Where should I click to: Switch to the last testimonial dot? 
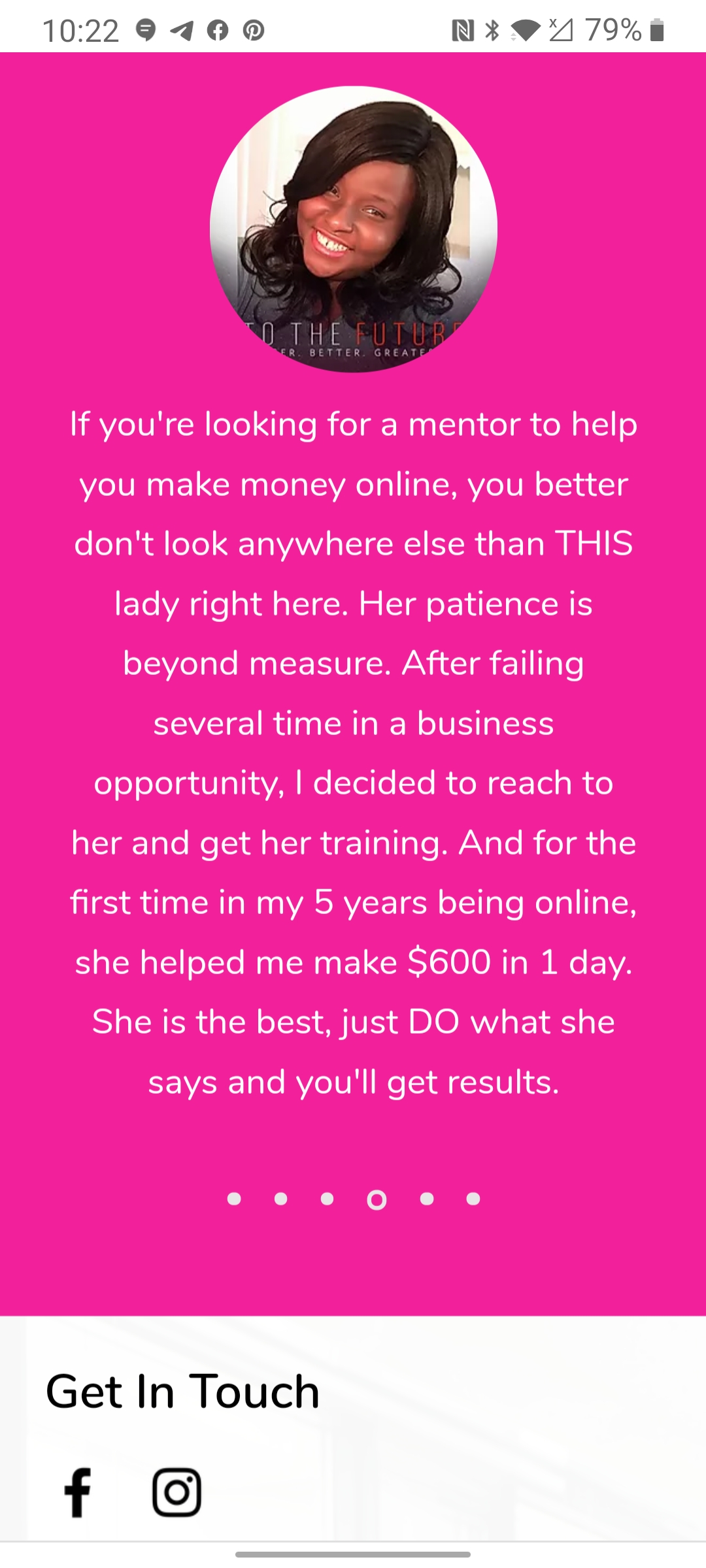coord(473,1199)
